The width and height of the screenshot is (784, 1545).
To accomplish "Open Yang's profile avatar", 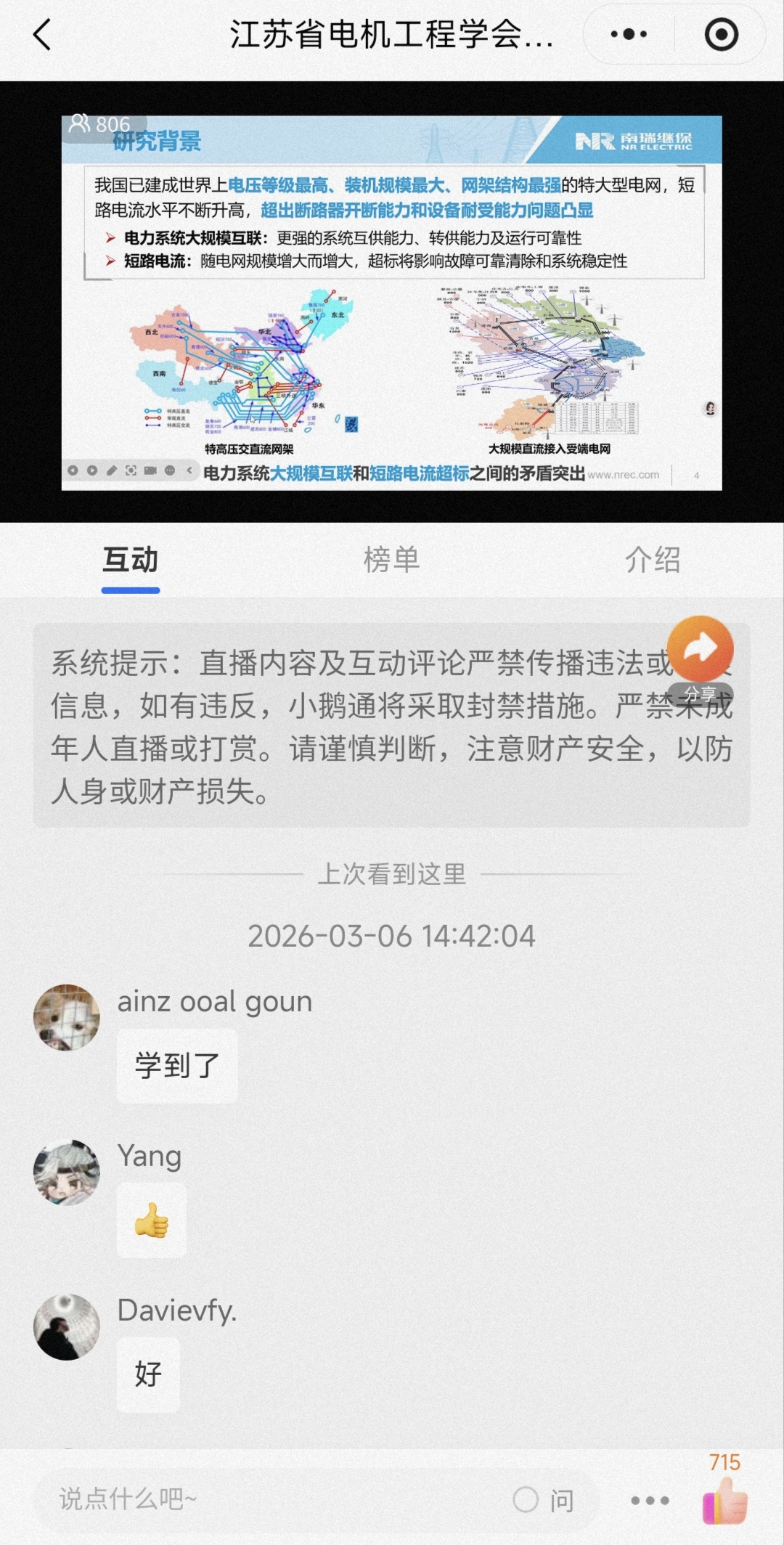I will point(67,1173).
